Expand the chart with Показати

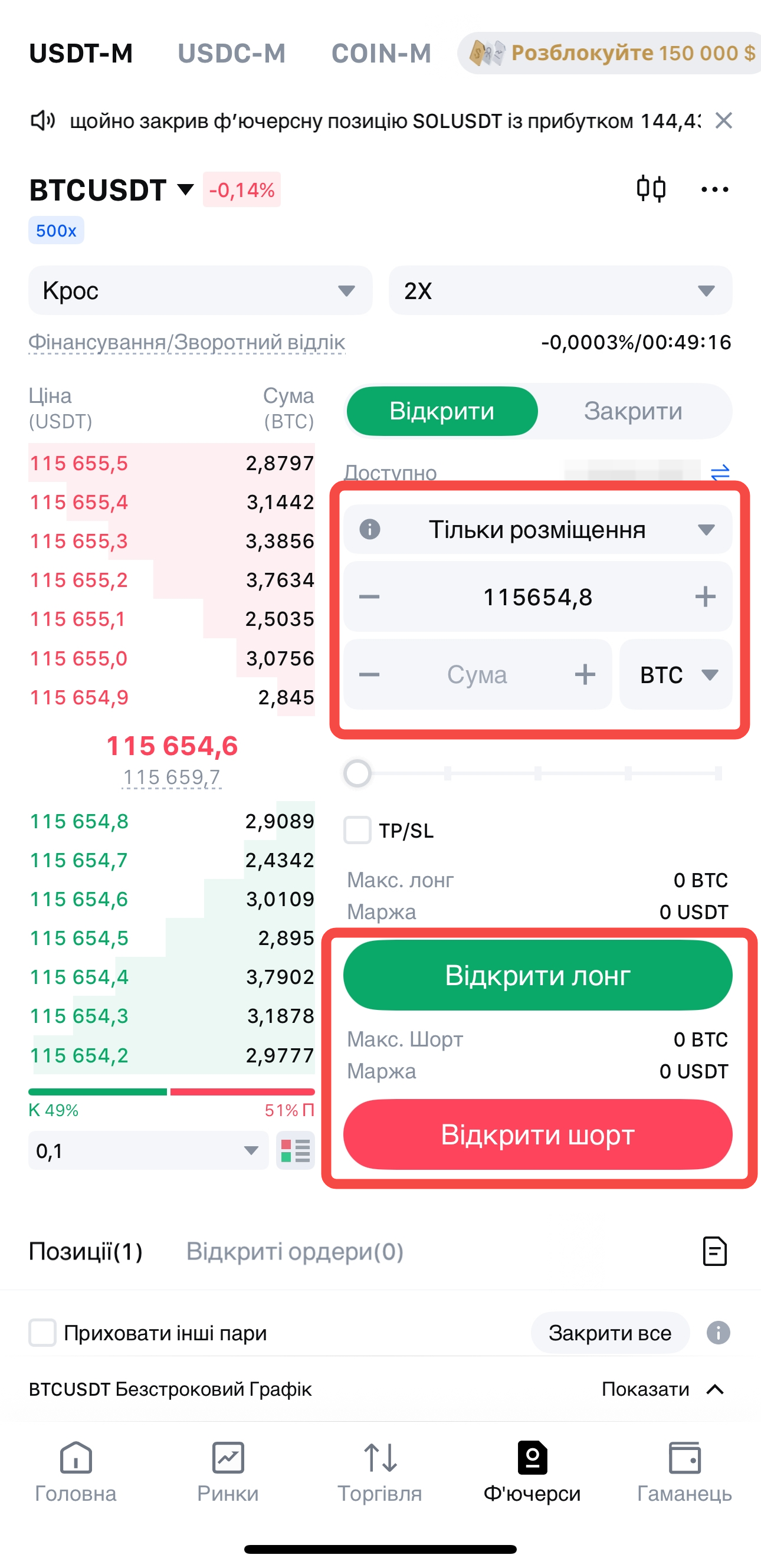(x=662, y=1389)
